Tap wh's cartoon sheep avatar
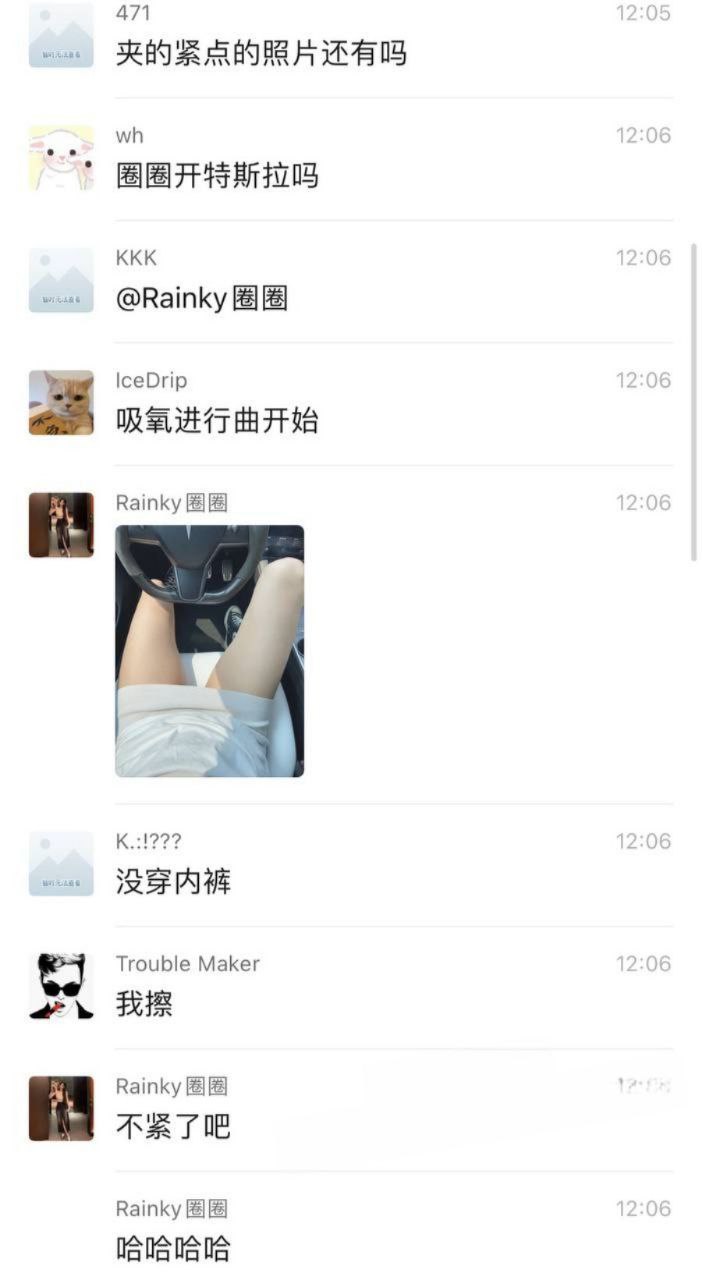 point(61,158)
